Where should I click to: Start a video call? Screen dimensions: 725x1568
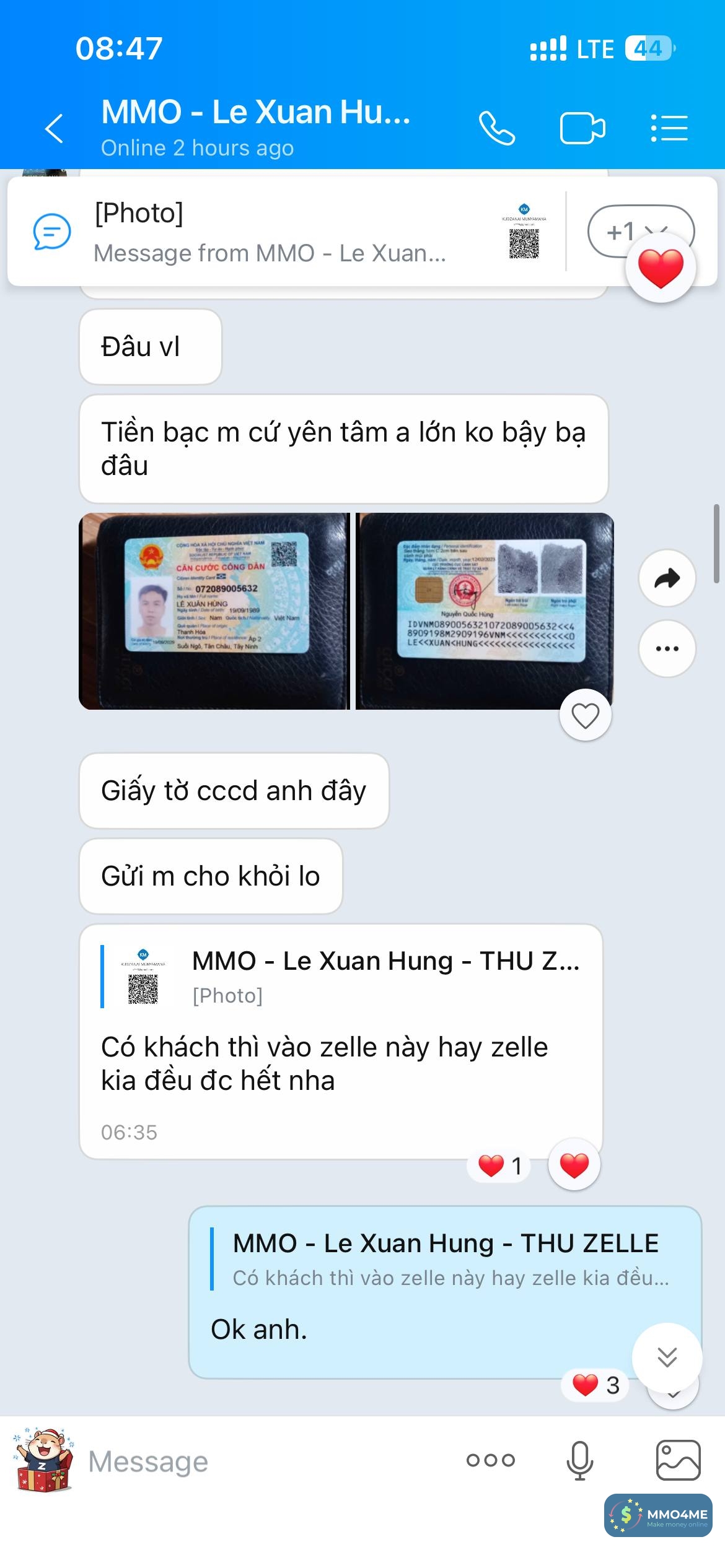pyautogui.click(x=582, y=129)
